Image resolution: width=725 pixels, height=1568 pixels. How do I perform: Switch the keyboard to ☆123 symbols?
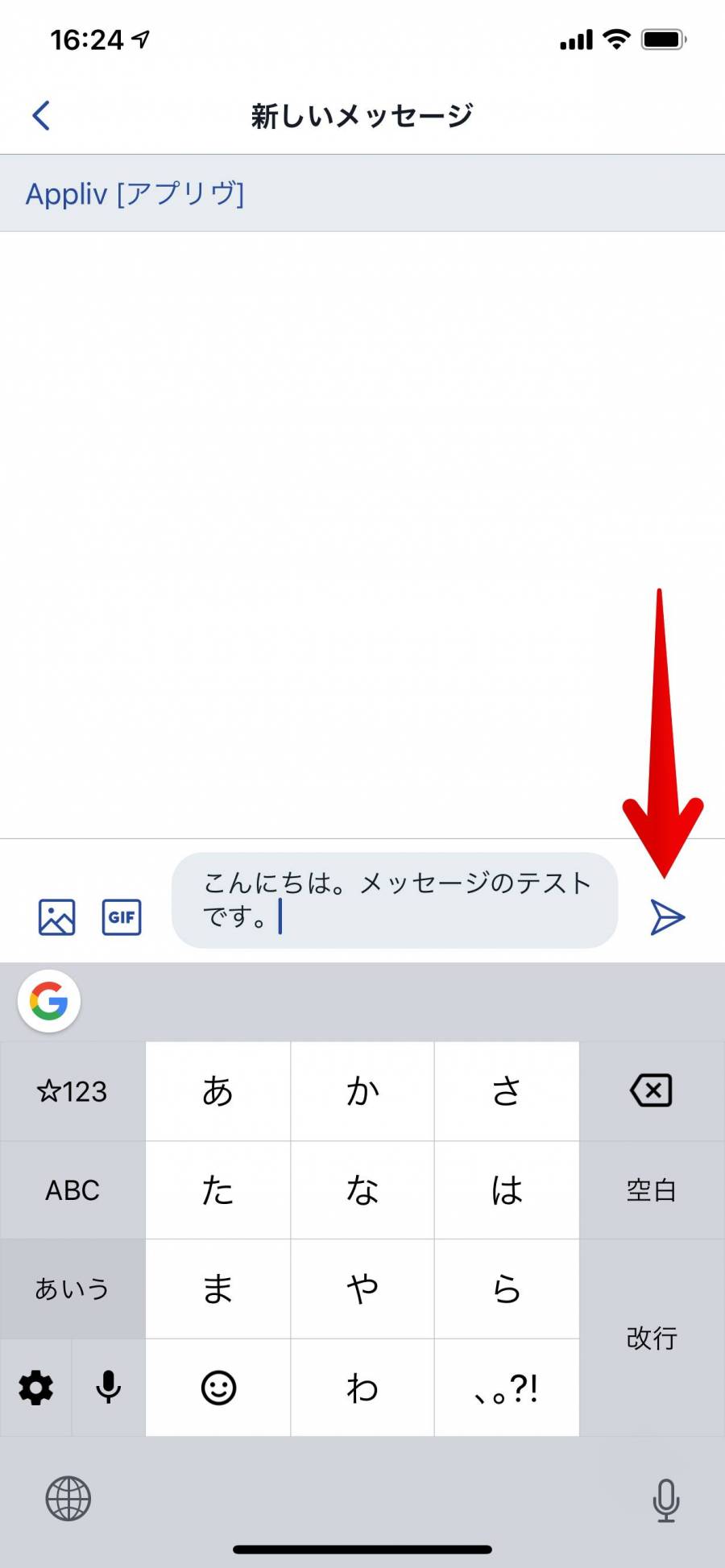(x=72, y=1091)
